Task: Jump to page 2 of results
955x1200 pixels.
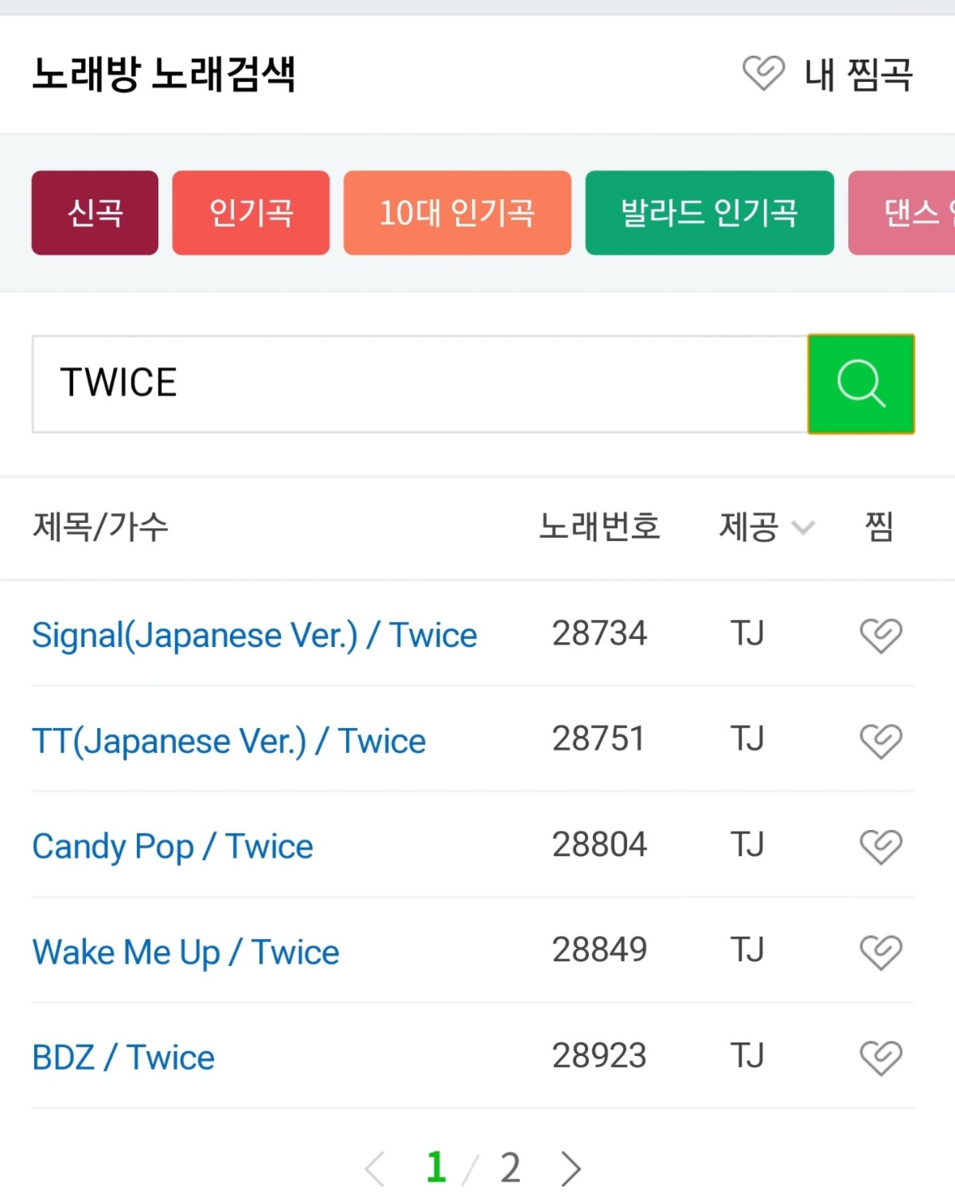Action: (x=511, y=1168)
